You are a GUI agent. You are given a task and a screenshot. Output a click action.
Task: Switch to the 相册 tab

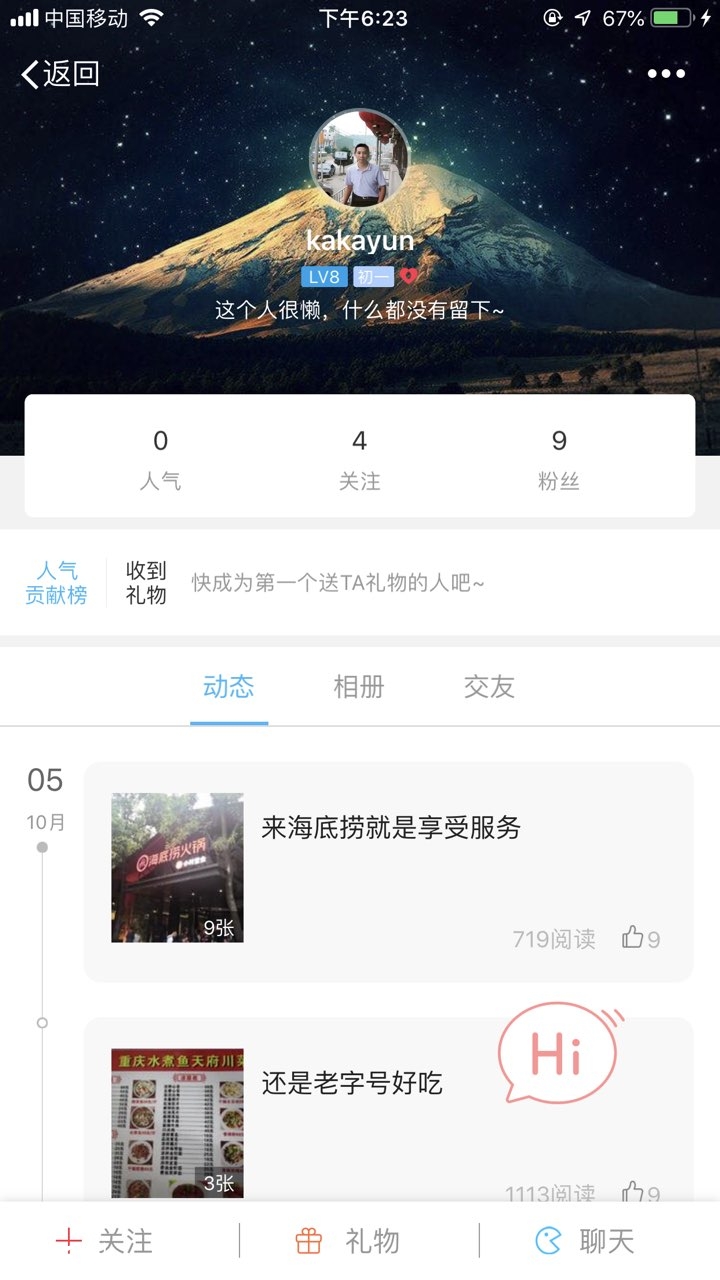[359, 687]
